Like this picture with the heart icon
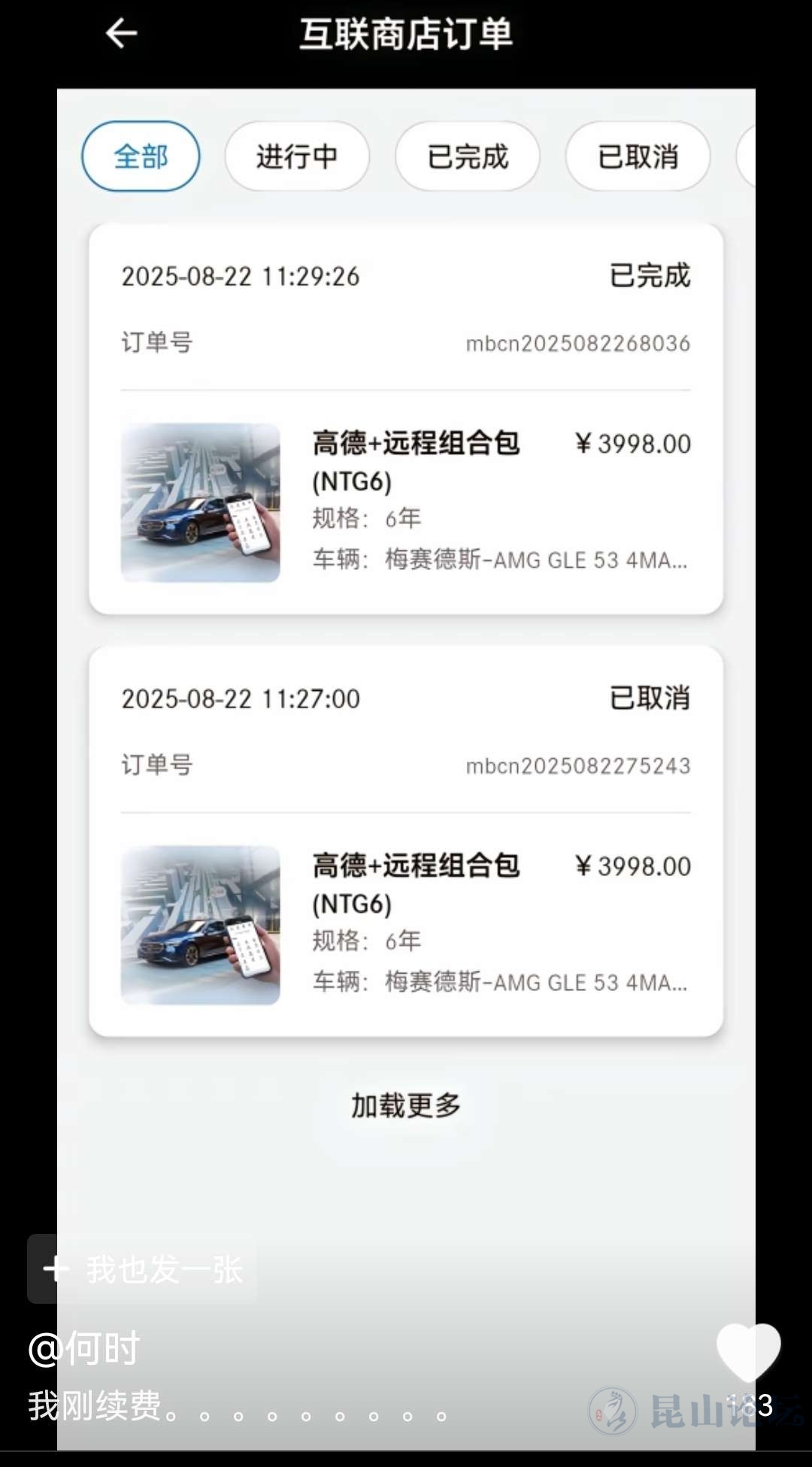812x1467 pixels. point(748,1352)
